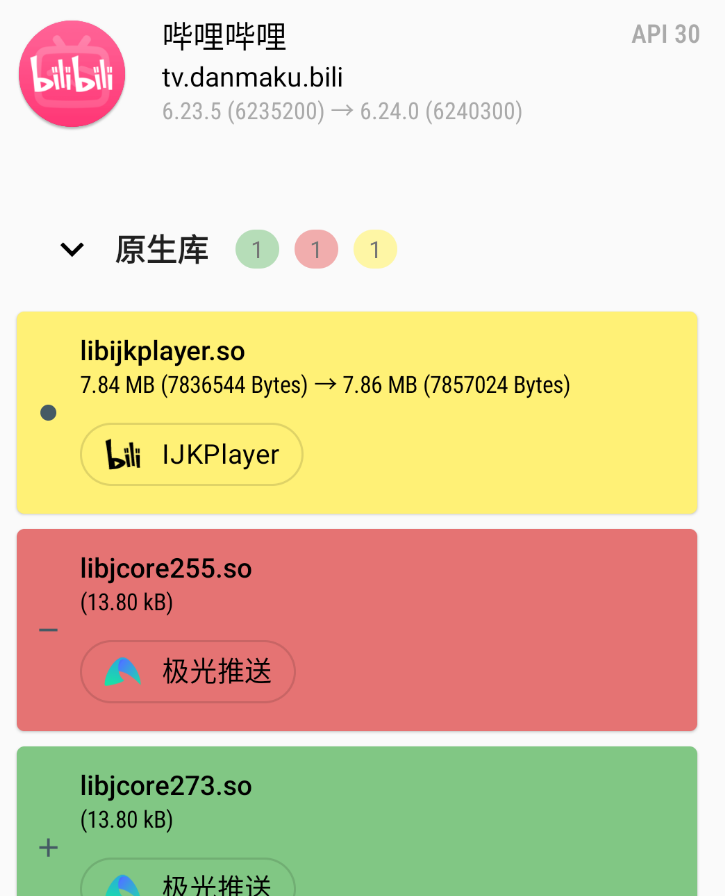Open the IJKPlayer chip
The width and height of the screenshot is (725, 896).
[191, 455]
